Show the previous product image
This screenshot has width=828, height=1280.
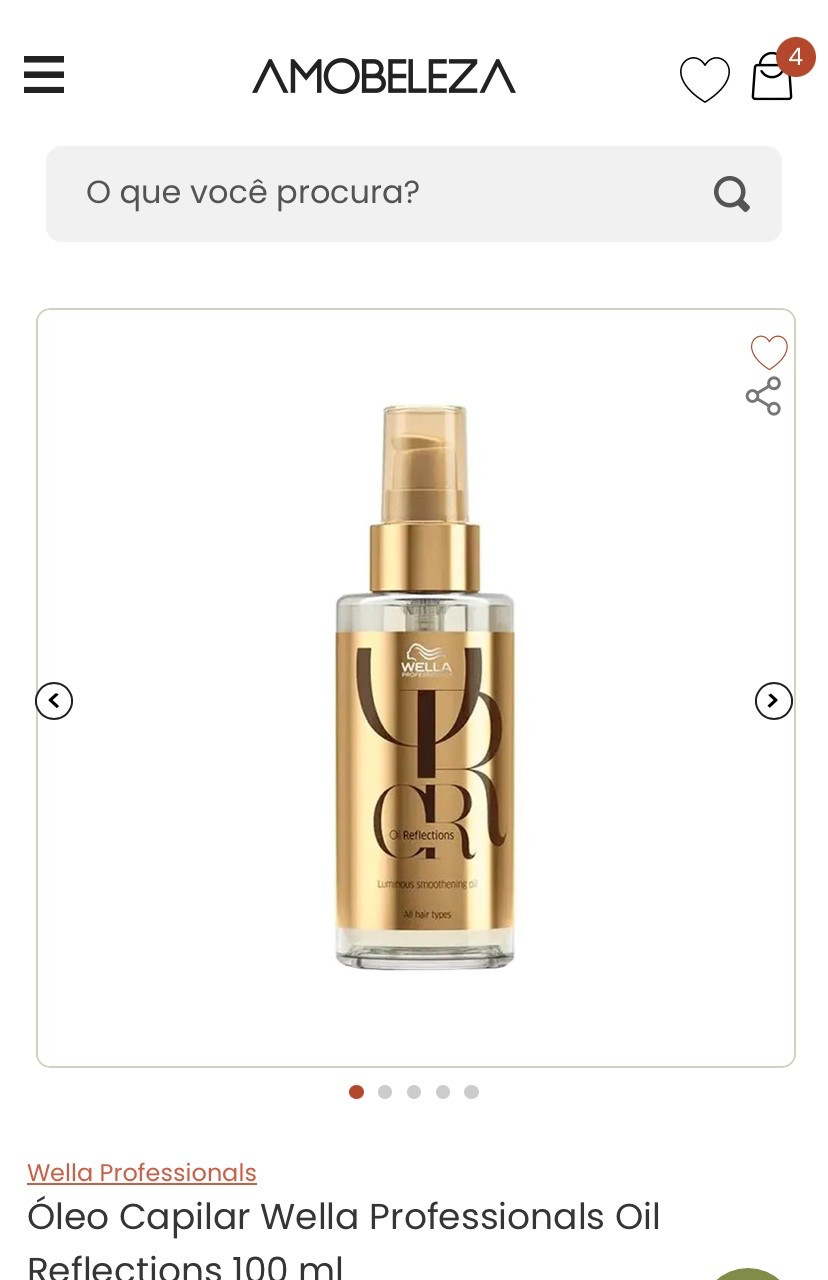tap(55, 701)
